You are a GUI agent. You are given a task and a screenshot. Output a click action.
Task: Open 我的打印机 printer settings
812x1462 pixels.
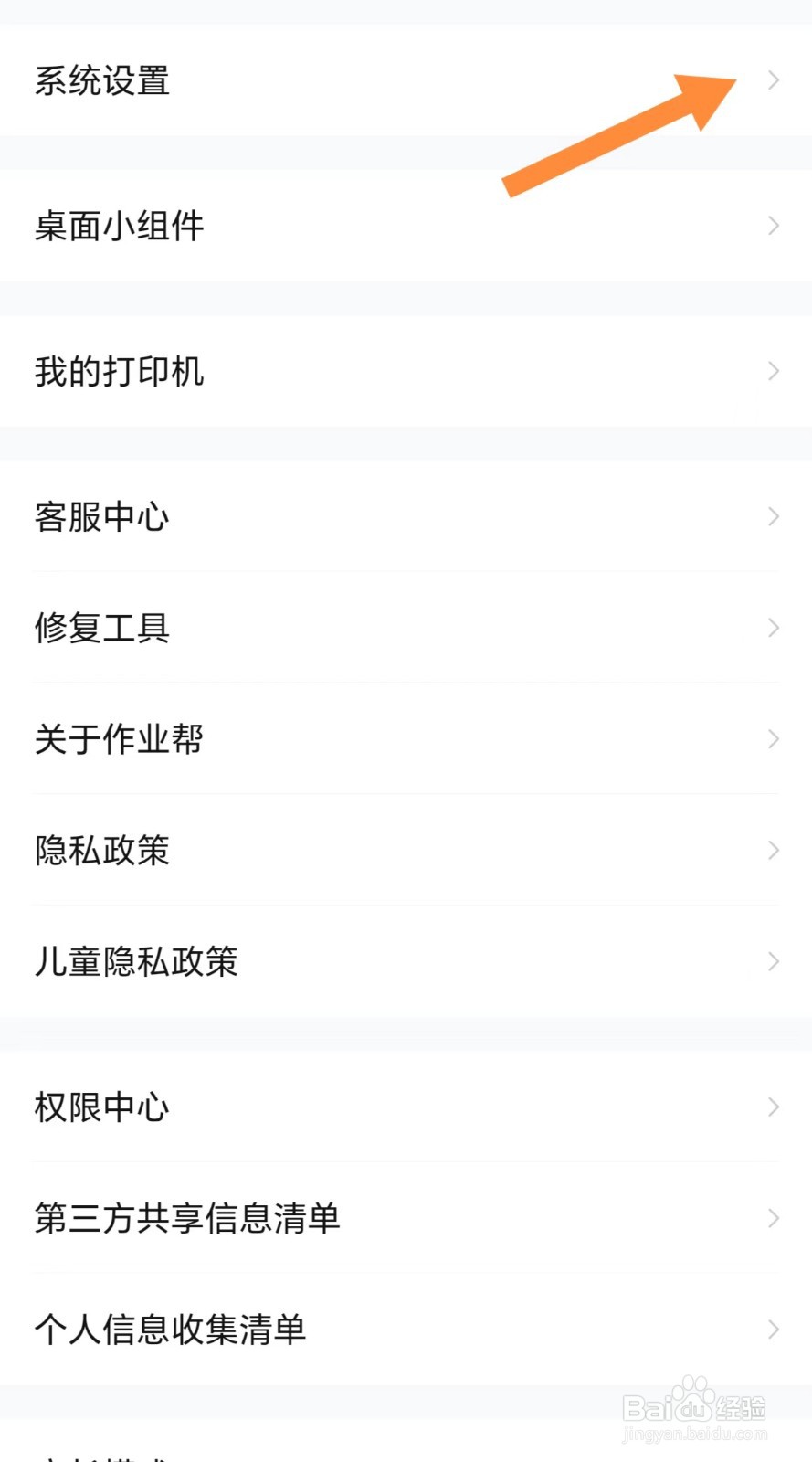click(119, 372)
